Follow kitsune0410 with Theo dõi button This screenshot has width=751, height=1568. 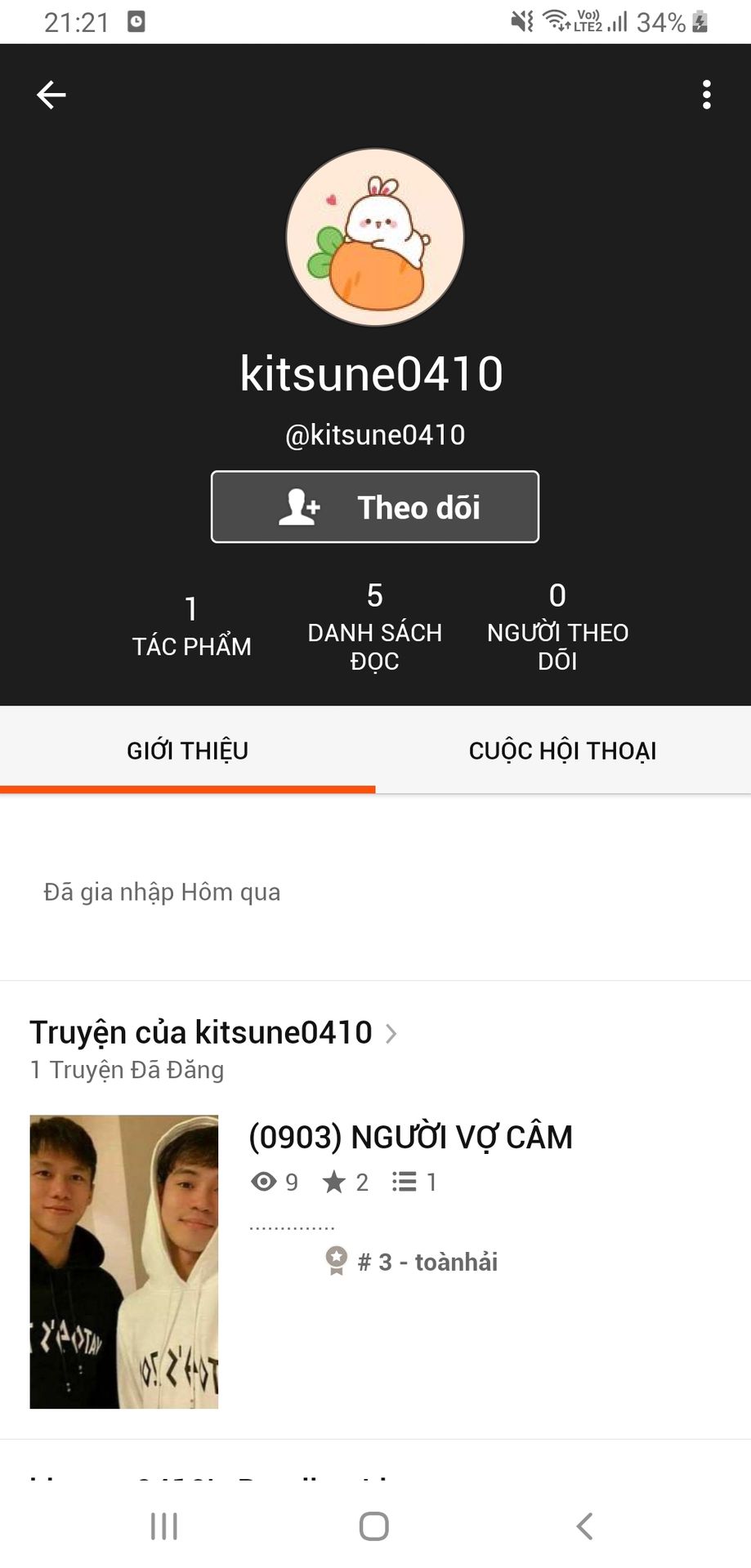click(x=375, y=507)
